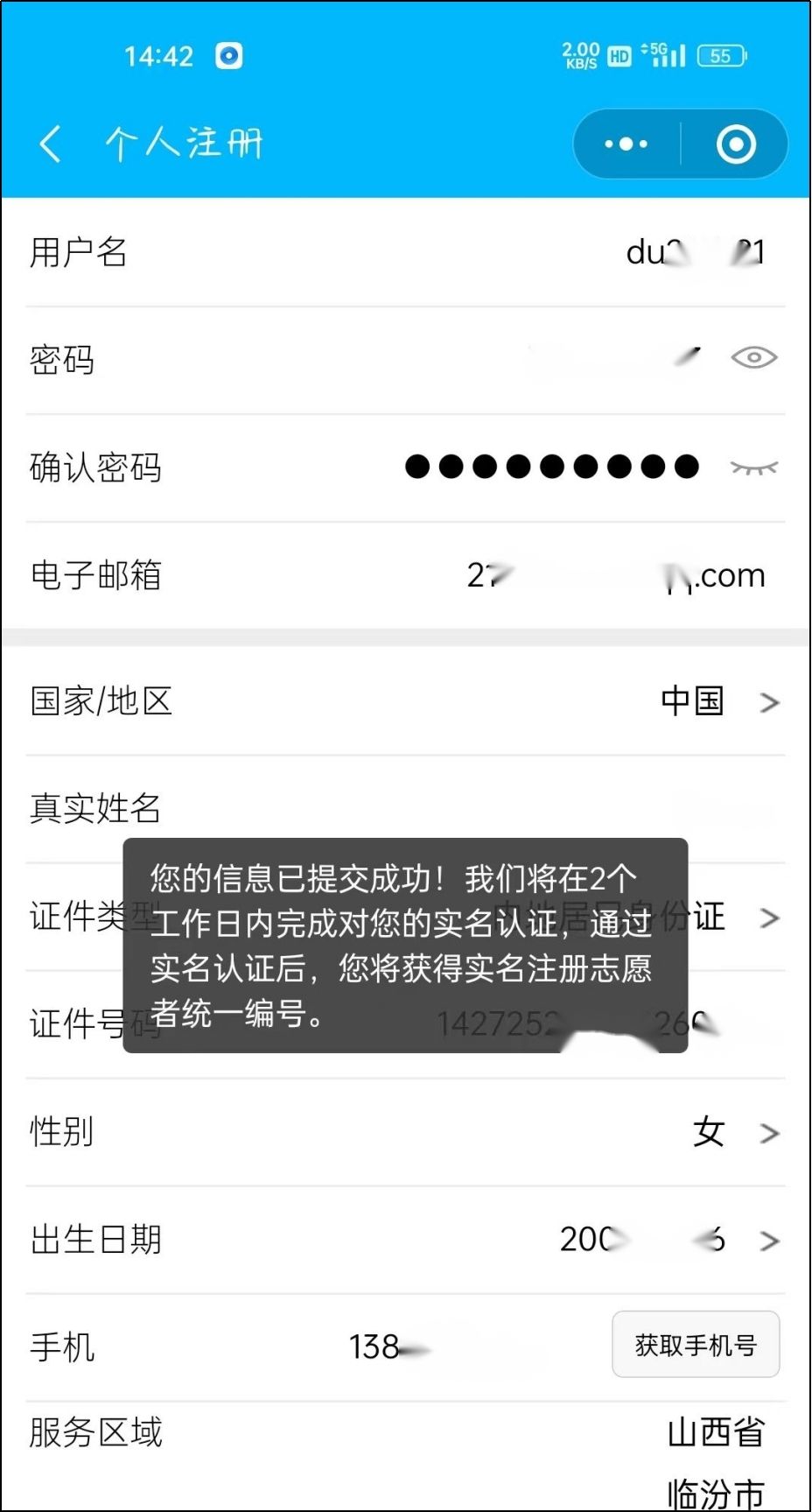Screen dimensions: 812x1512
Task: Focus the 确认密码 input field
Action: [551, 468]
